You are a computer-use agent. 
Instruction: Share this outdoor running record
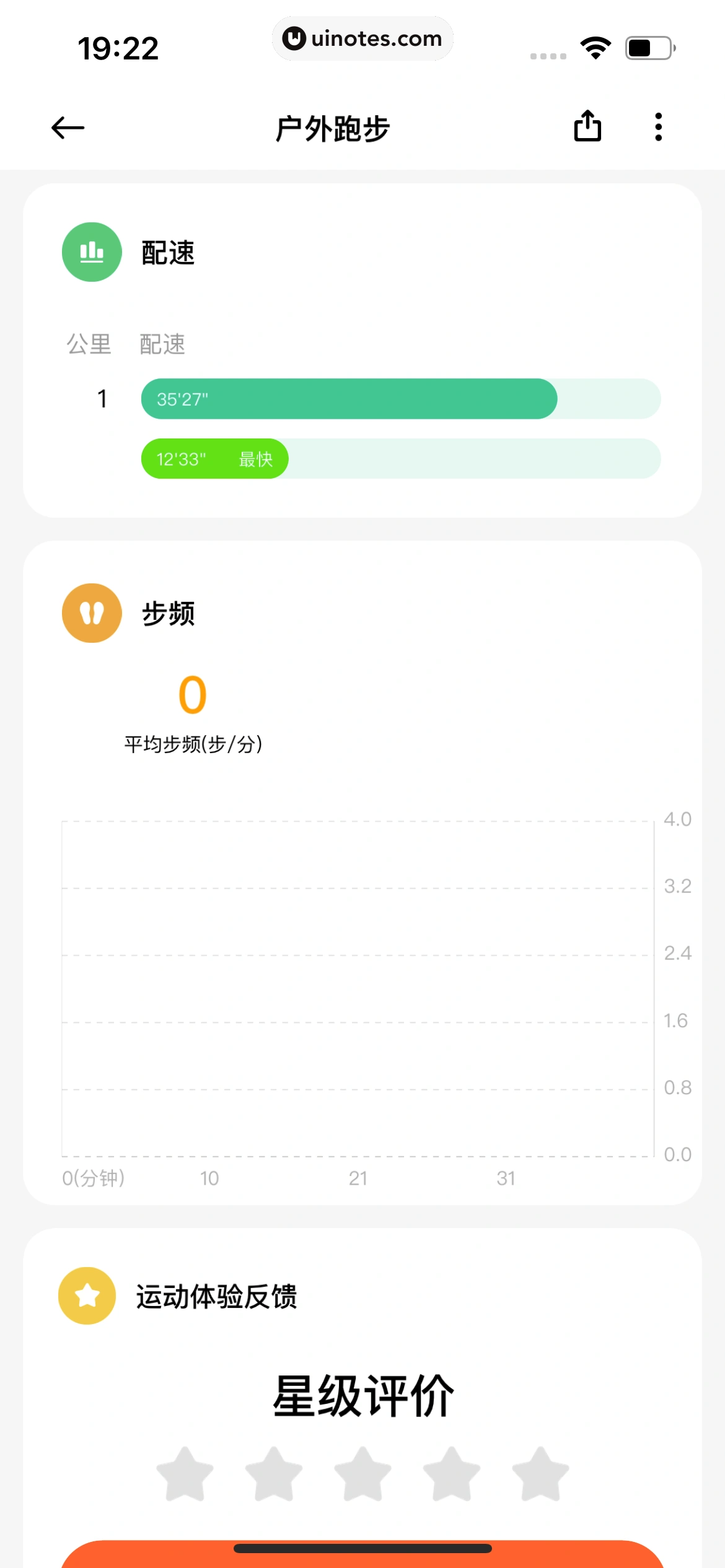[x=587, y=126]
